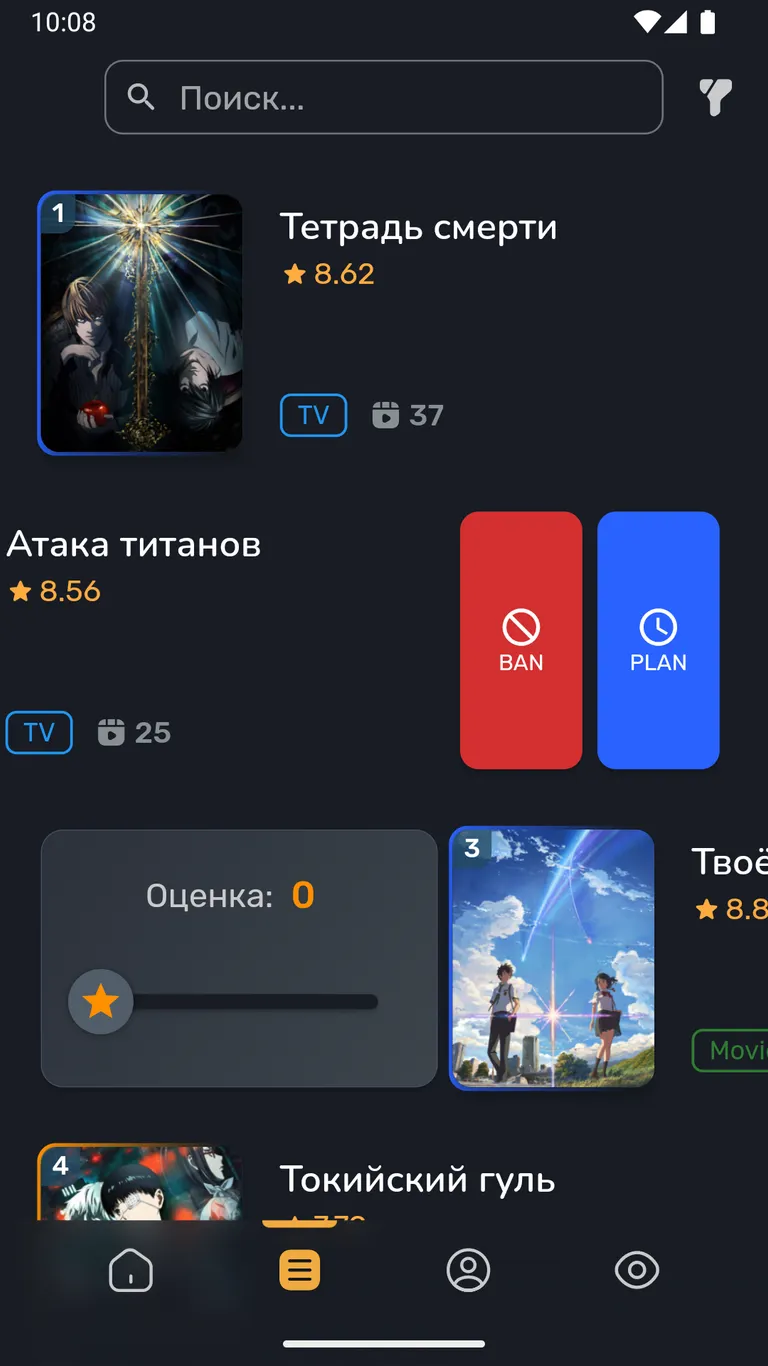This screenshot has height=1366, width=768.
Task: Tap the Поиск search input field
Action: (383, 97)
